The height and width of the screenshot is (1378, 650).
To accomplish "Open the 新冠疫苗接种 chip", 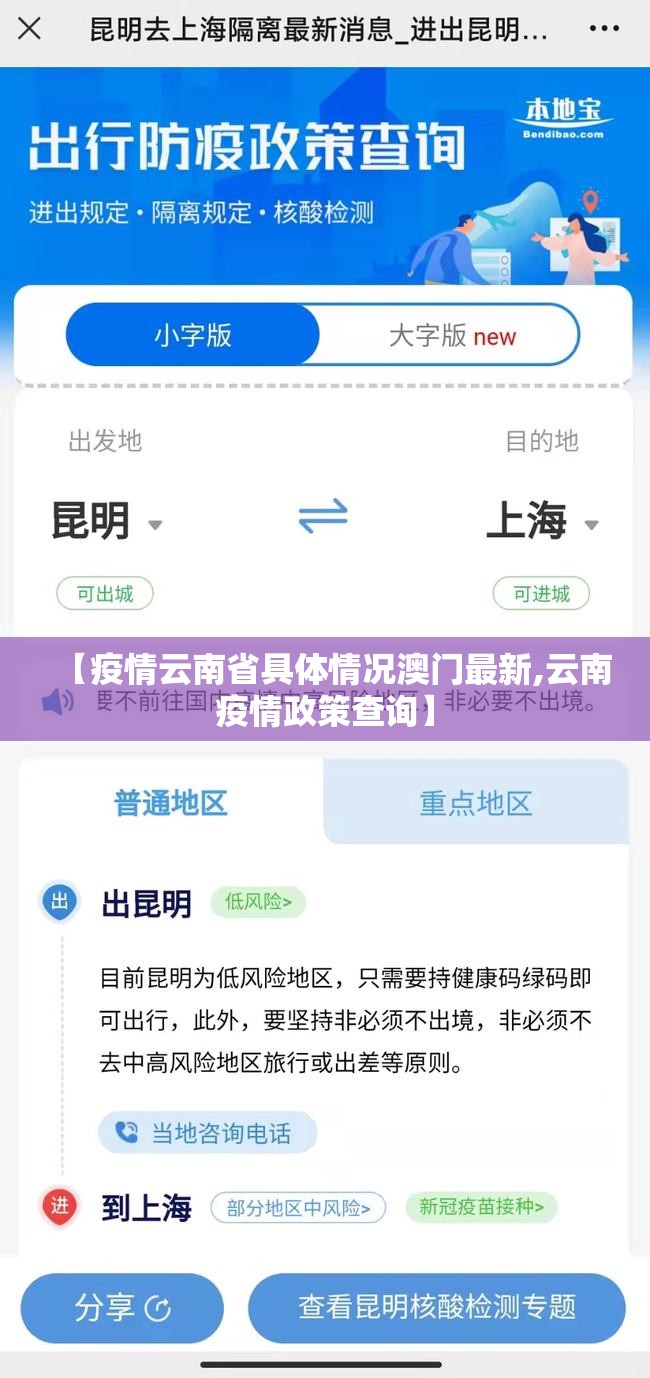I will click(481, 1207).
